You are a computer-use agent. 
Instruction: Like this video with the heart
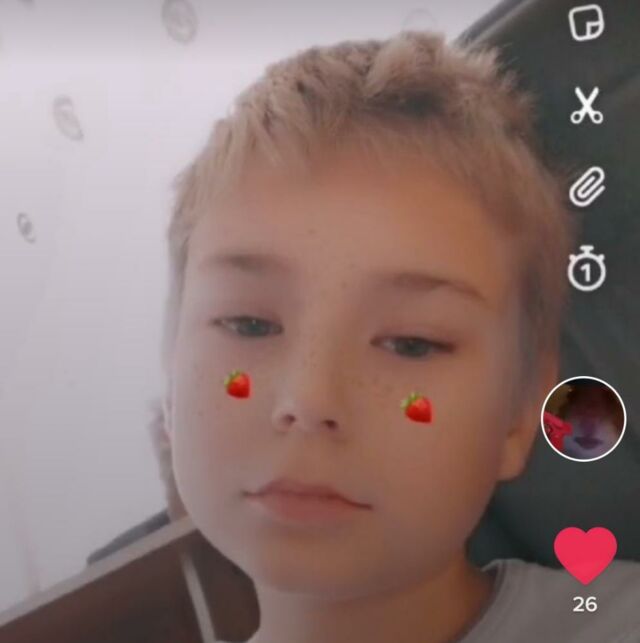click(x=586, y=554)
